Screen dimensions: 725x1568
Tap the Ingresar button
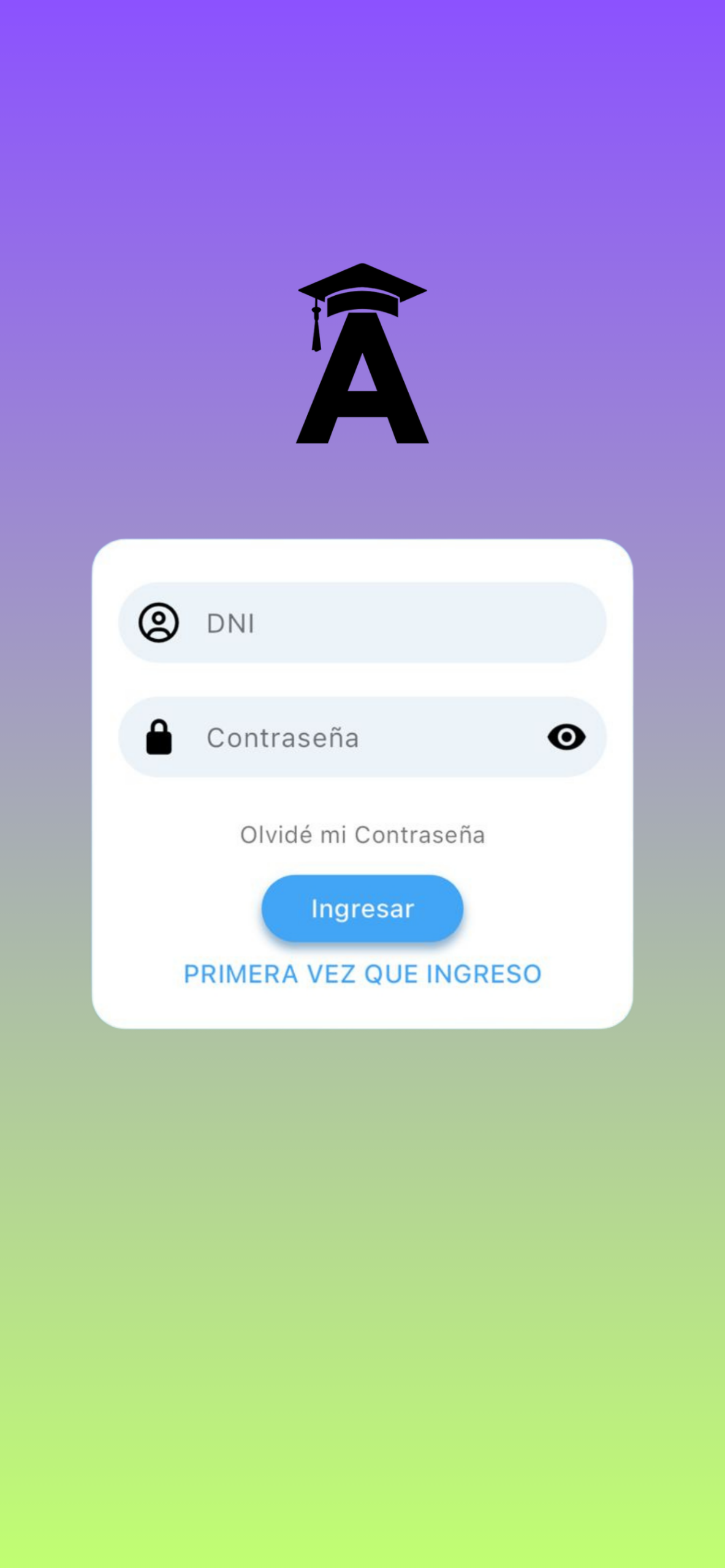tap(362, 908)
